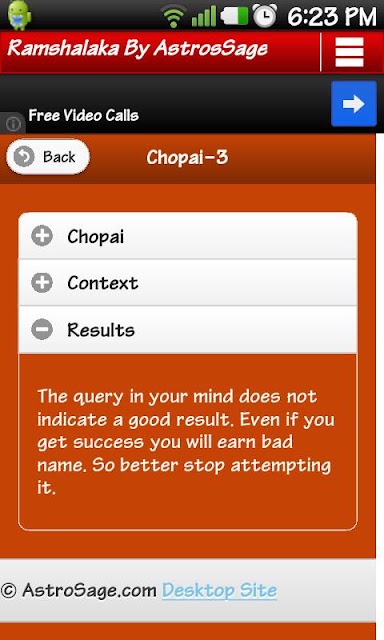Open the ad info icon
The image size is (384, 640).
(x=13, y=123)
